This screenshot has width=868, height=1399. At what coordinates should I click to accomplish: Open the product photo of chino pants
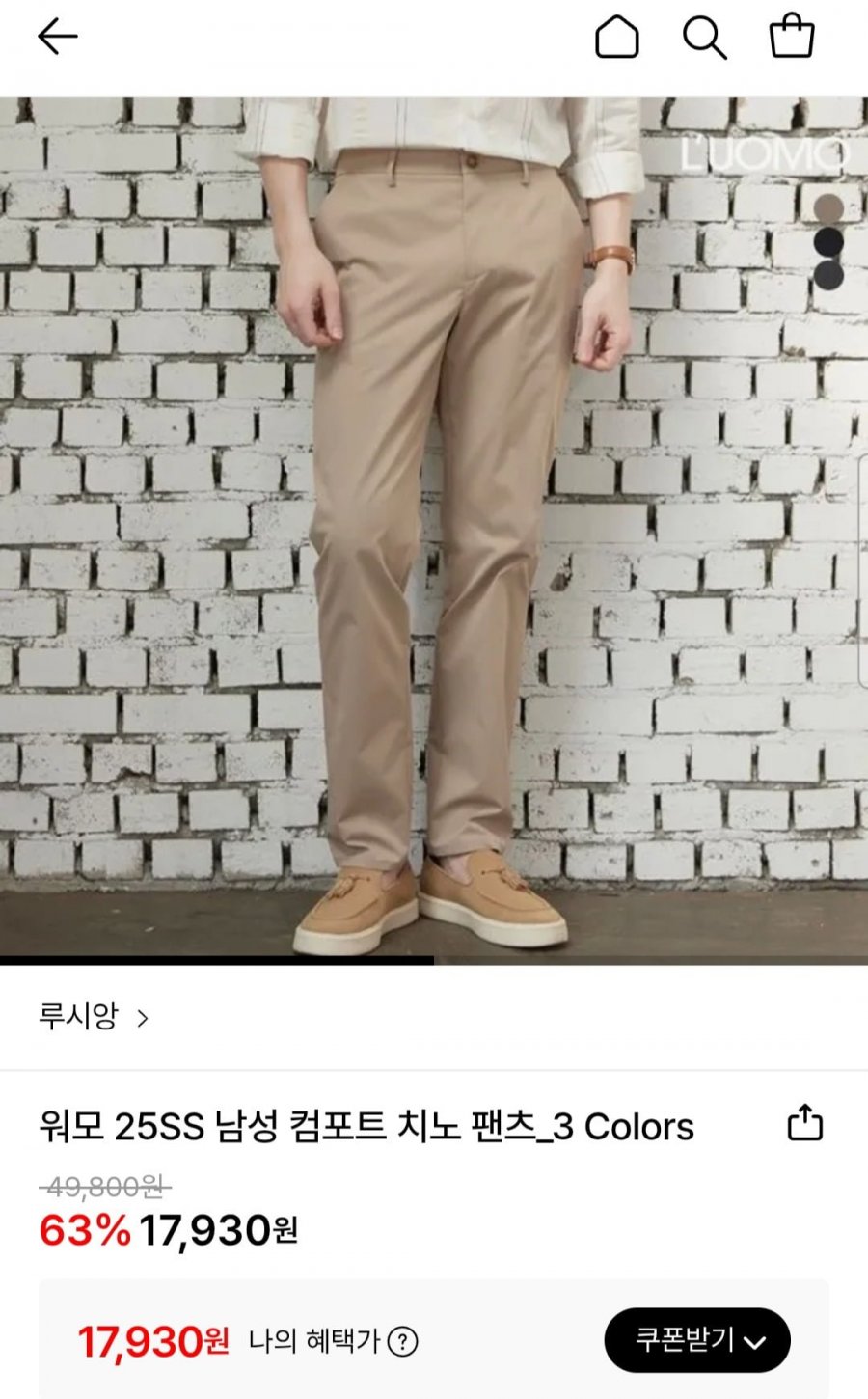[434, 531]
